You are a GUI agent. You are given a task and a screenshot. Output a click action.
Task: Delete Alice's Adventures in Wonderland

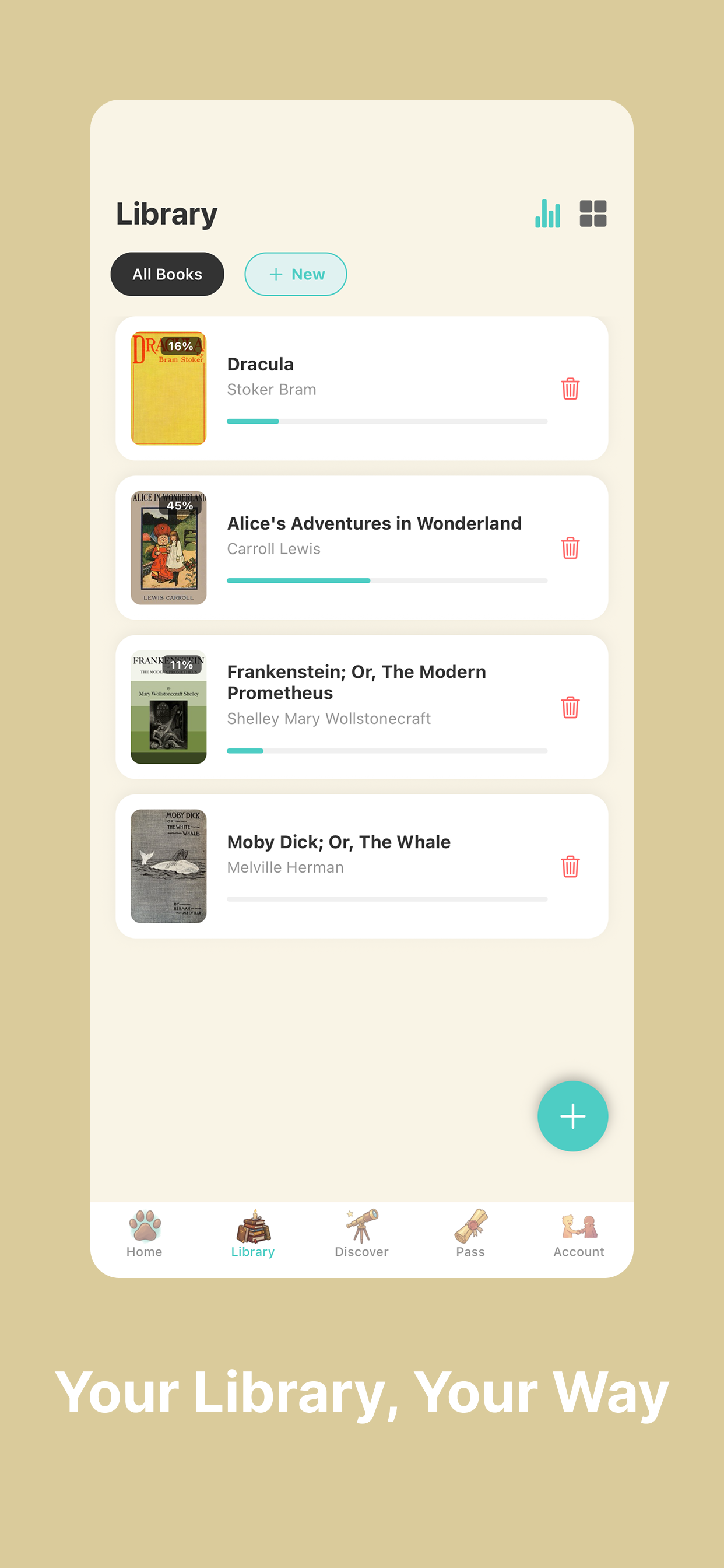pos(570,548)
